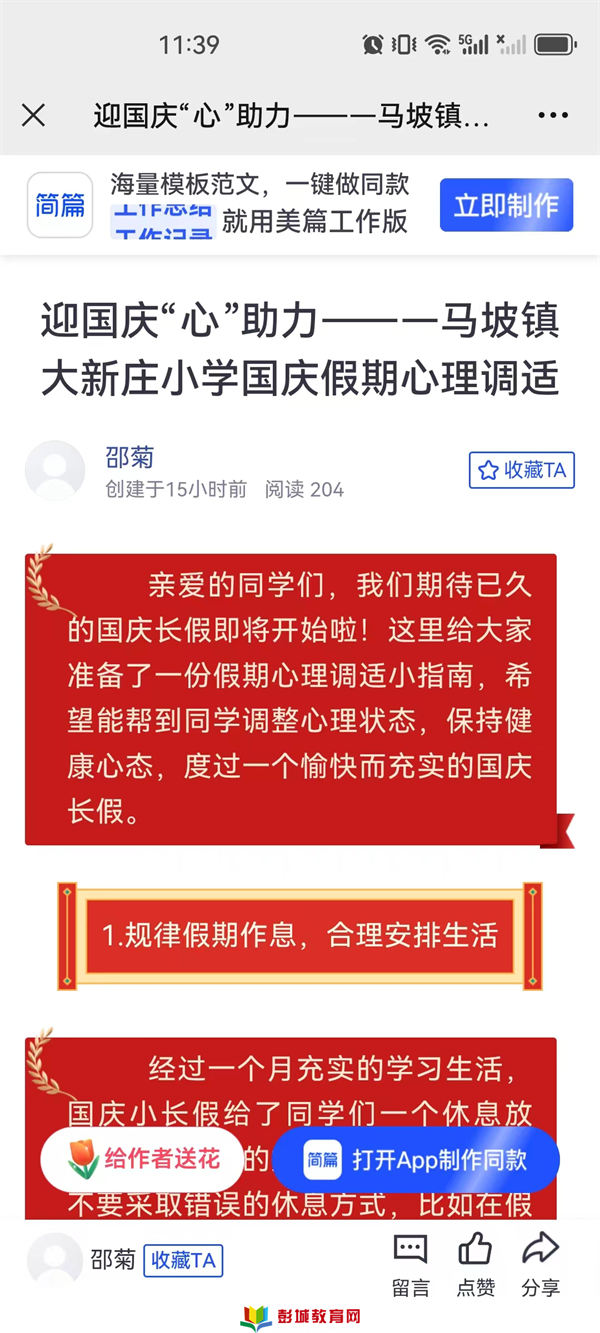Open the 简篇 banner logo
Image resolution: width=600 pixels, height=1333 pixels.
tap(60, 206)
